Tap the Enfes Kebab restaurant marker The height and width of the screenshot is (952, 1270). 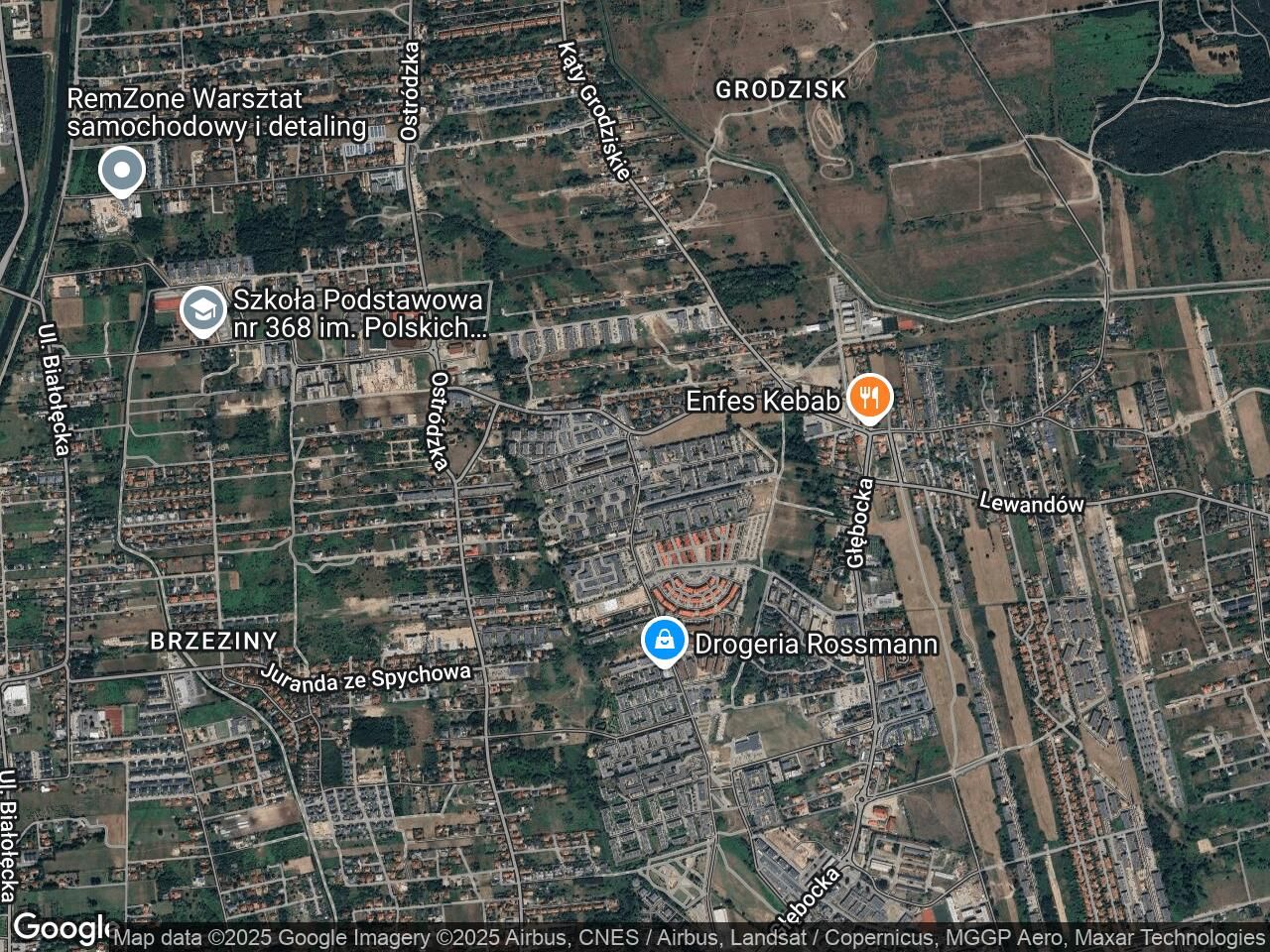pos(870,399)
